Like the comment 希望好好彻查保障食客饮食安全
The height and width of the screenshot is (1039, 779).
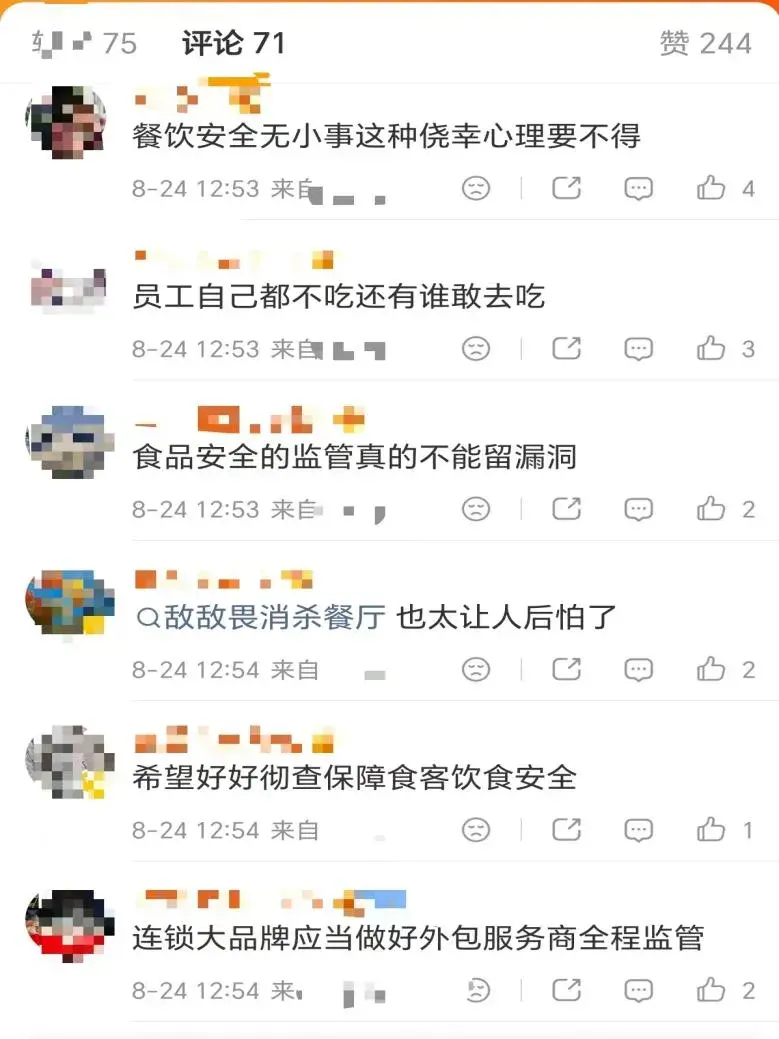(724, 830)
